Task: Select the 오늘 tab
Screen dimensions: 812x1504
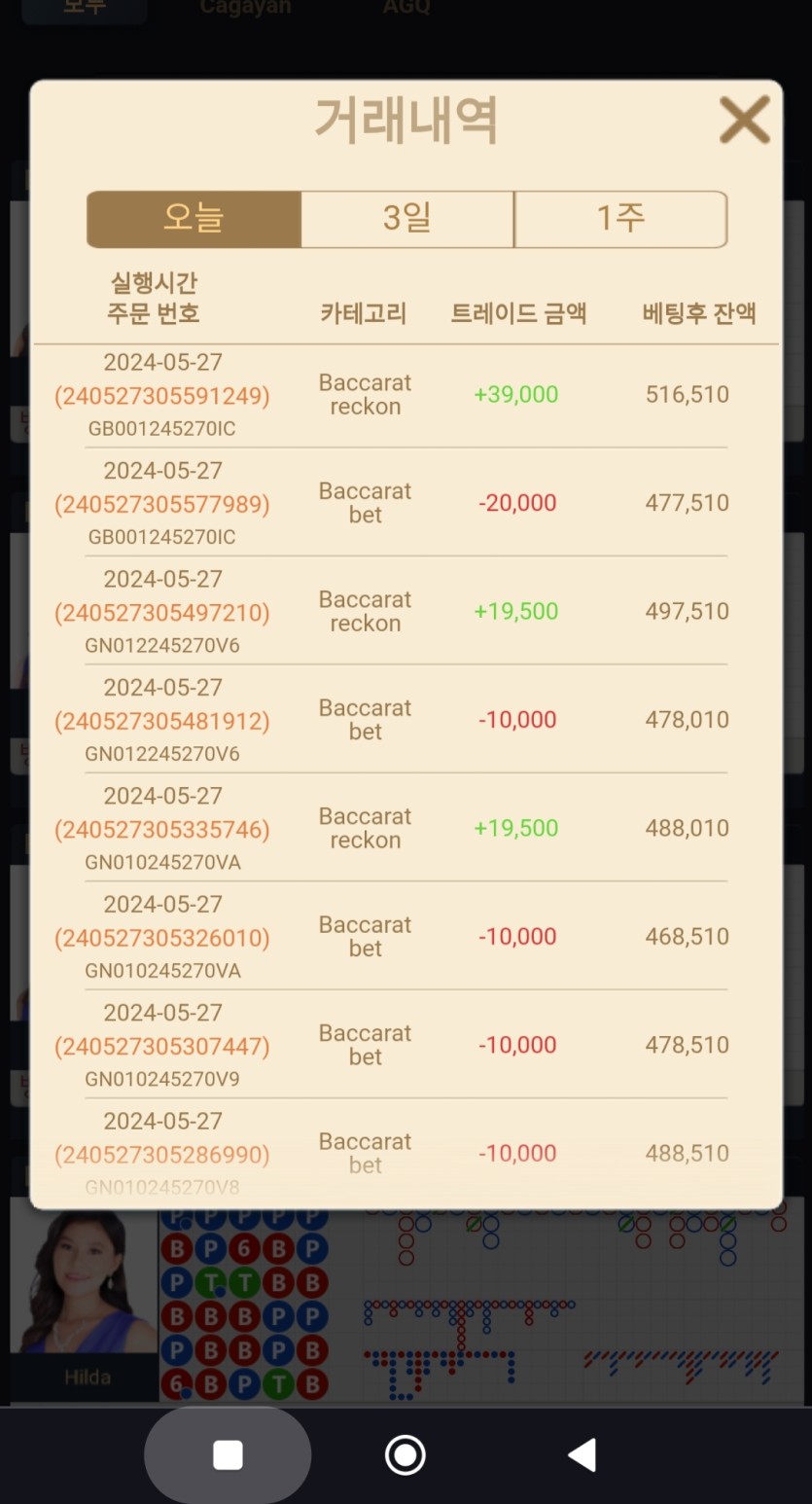Action: [x=194, y=219]
